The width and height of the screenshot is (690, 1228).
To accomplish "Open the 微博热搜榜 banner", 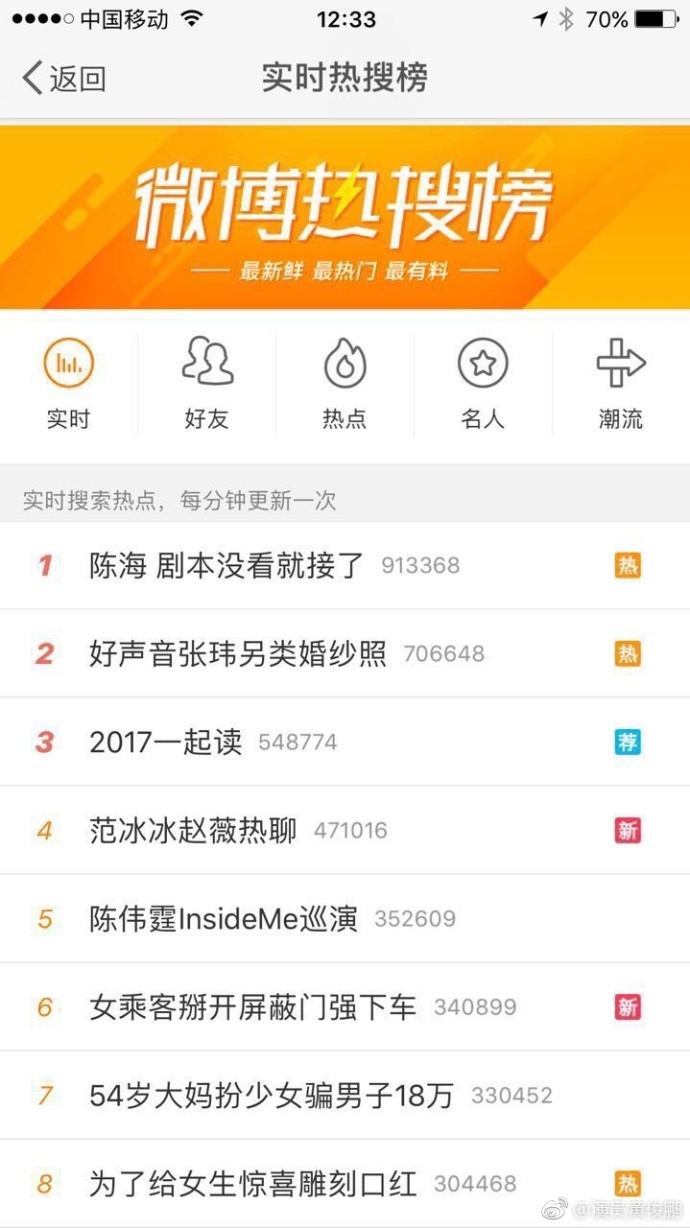I will tap(345, 216).
